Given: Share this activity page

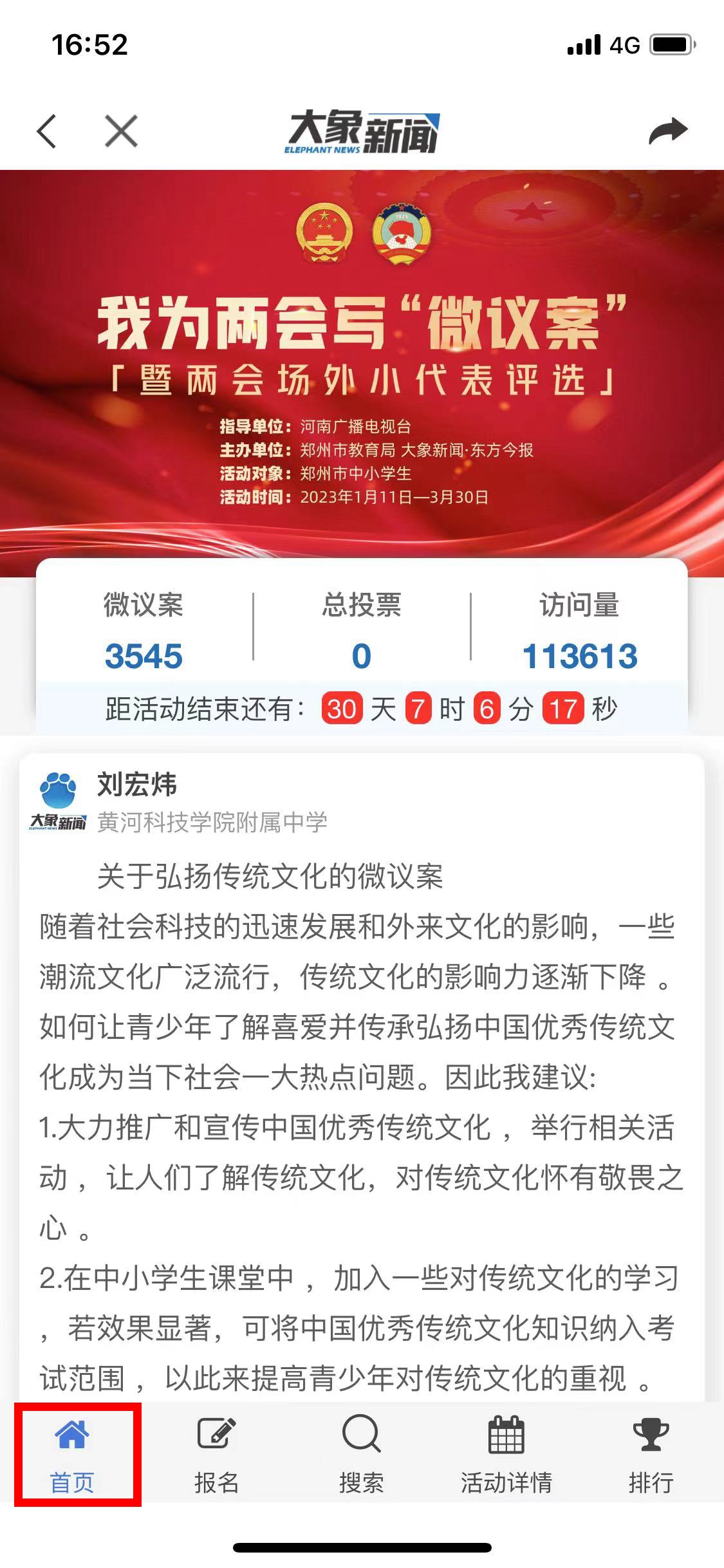Looking at the screenshot, I should pos(667,132).
